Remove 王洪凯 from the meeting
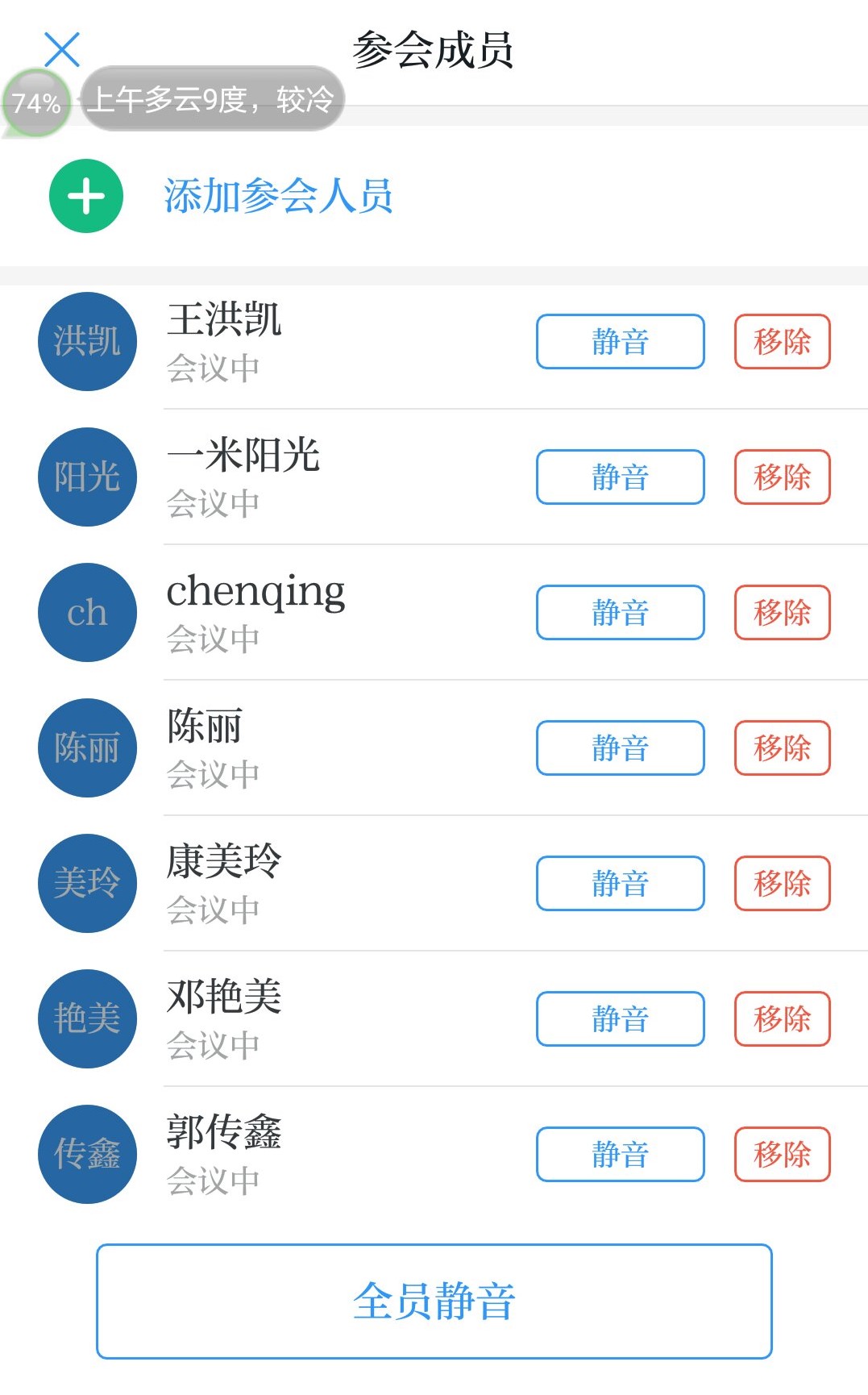This screenshot has width=868, height=1395. 782,342
